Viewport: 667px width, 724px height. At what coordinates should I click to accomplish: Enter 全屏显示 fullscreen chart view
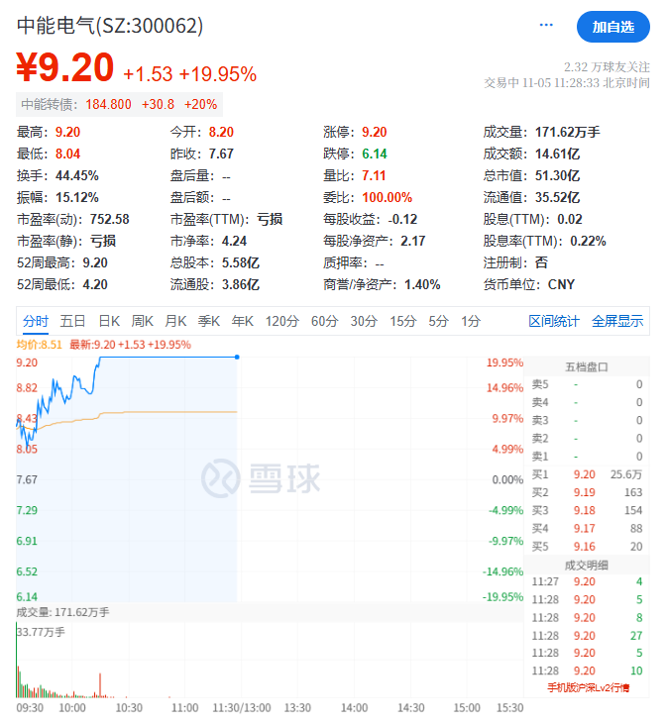617,321
